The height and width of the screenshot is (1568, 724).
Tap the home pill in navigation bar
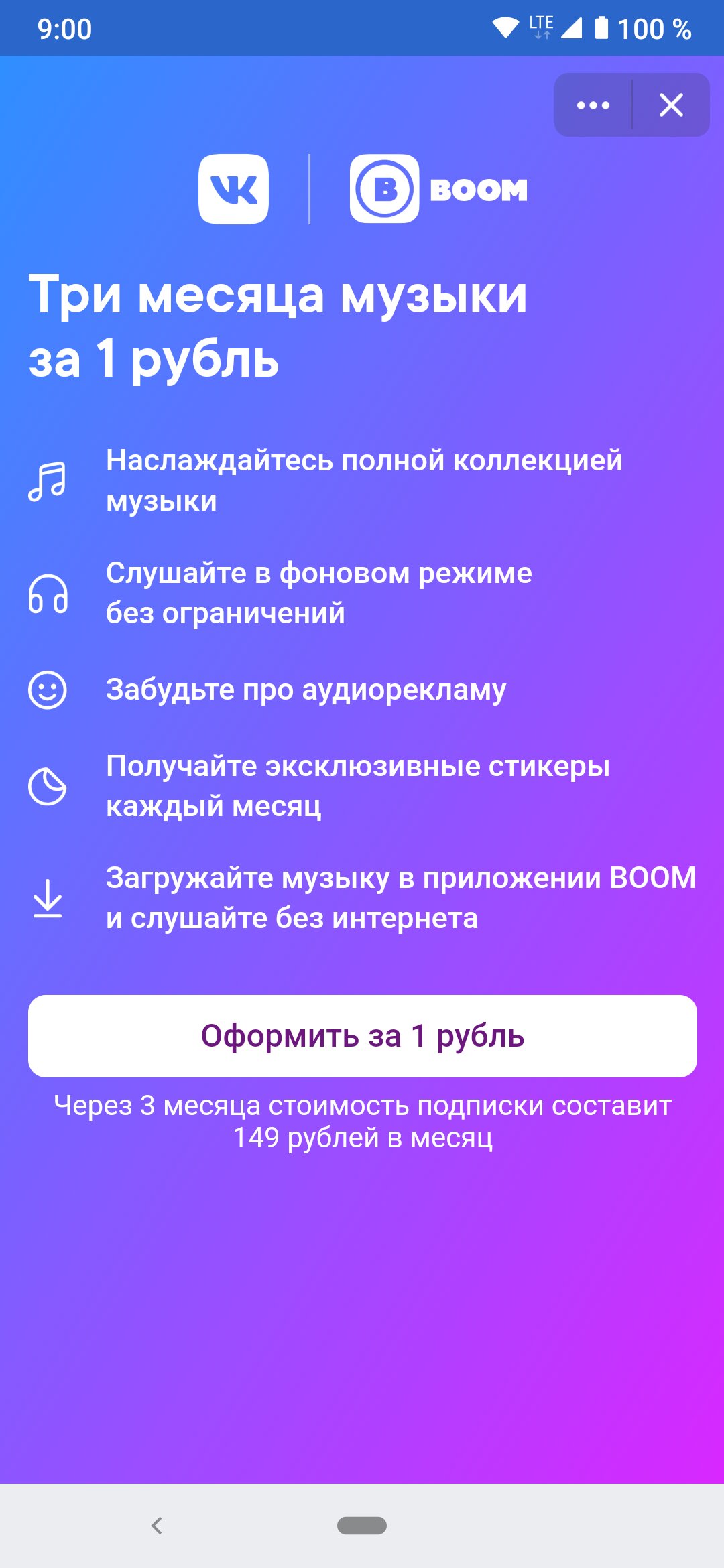pos(362,1526)
